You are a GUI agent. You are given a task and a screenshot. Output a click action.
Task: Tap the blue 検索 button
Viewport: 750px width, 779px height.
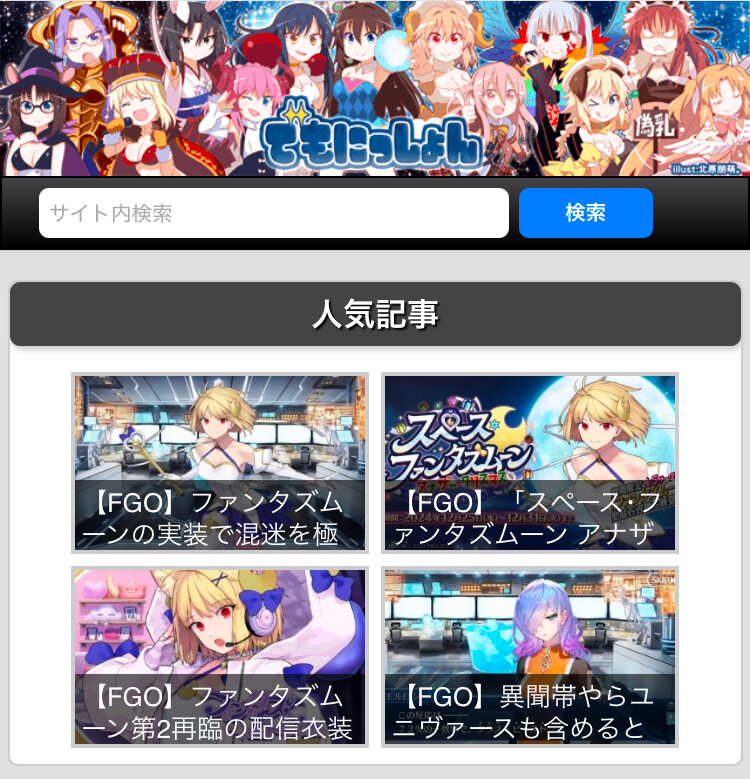[586, 213]
